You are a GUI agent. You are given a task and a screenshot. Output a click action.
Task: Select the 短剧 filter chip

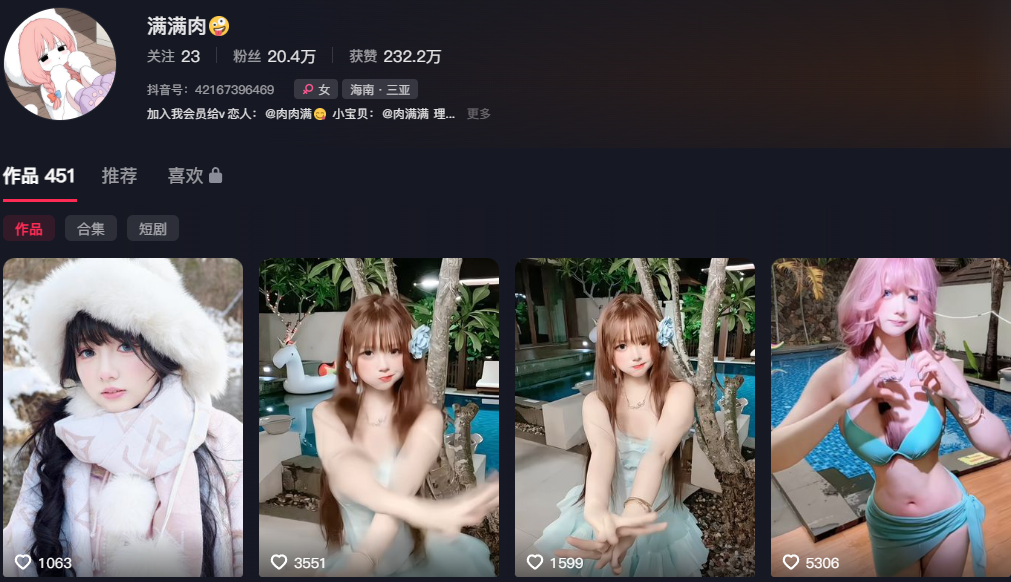click(152, 229)
